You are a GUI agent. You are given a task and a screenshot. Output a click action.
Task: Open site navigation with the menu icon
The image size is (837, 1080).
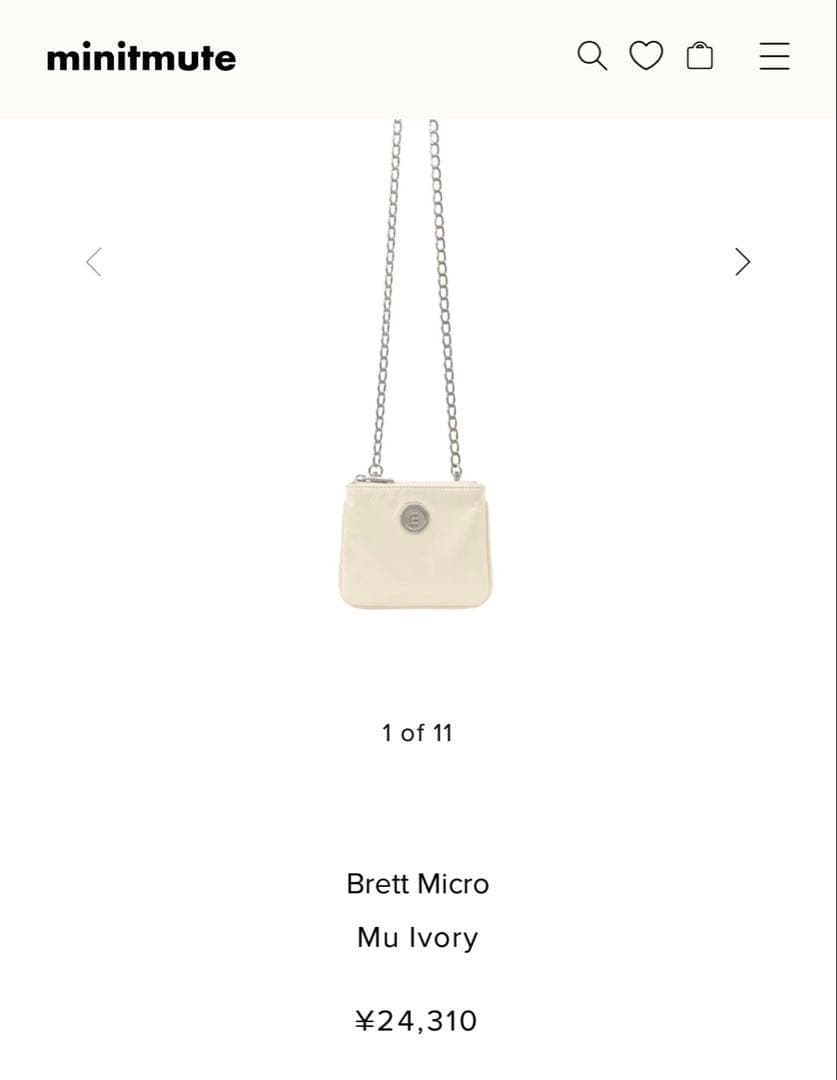tap(774, 56)
